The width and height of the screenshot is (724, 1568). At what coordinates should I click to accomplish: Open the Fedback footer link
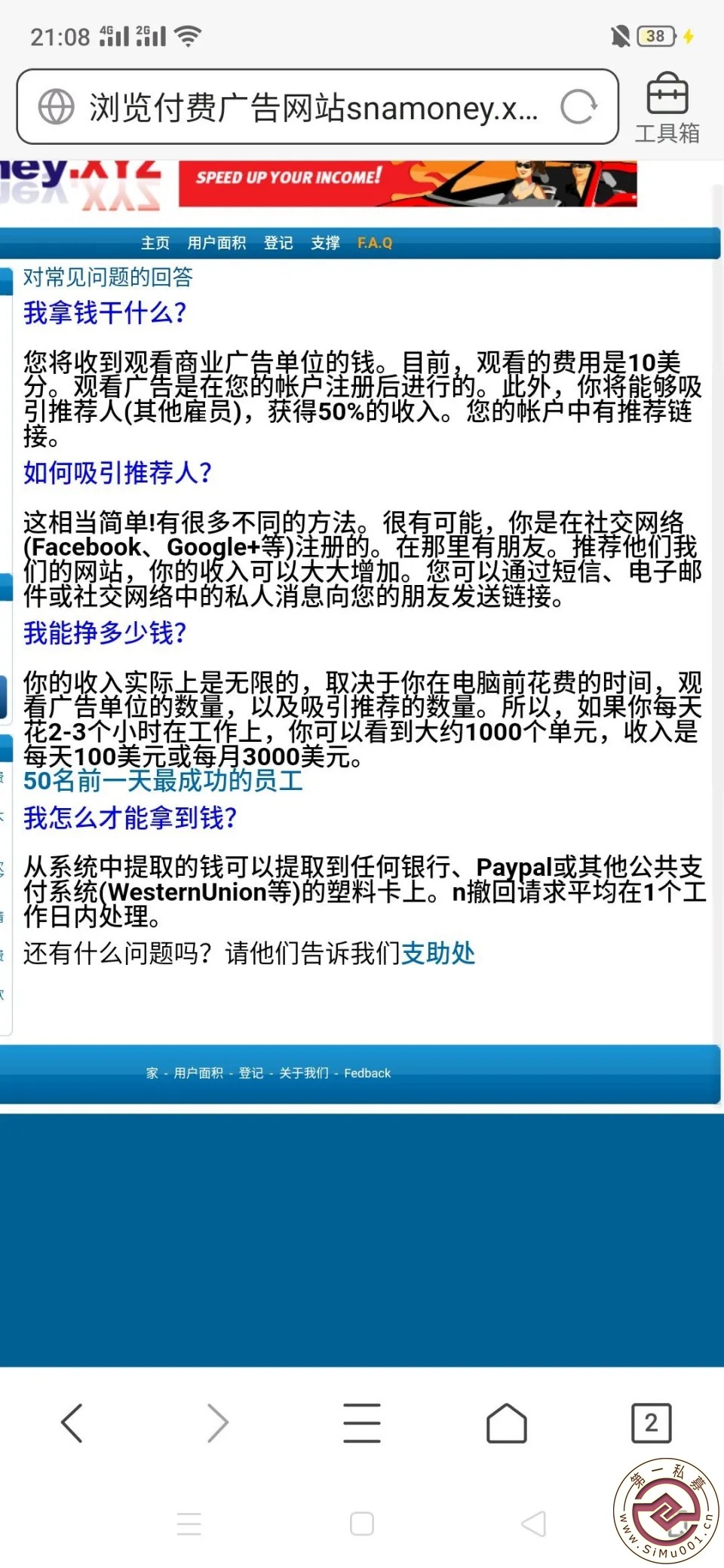367,1073
